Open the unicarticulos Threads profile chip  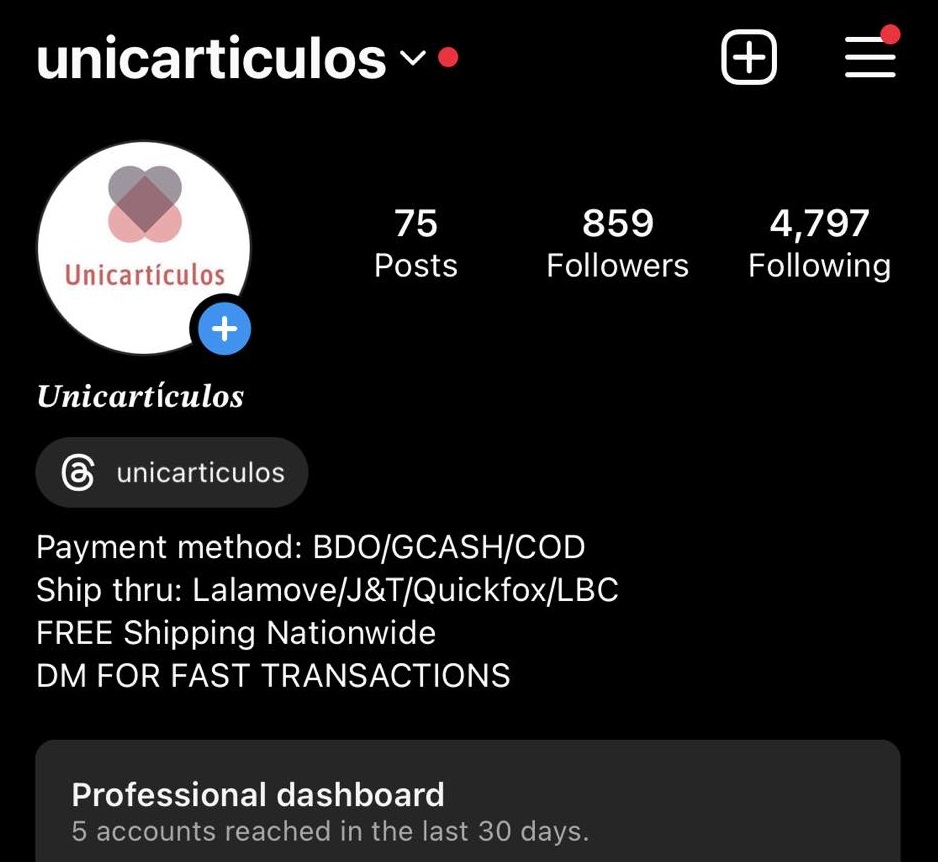(x=172, y=472)
